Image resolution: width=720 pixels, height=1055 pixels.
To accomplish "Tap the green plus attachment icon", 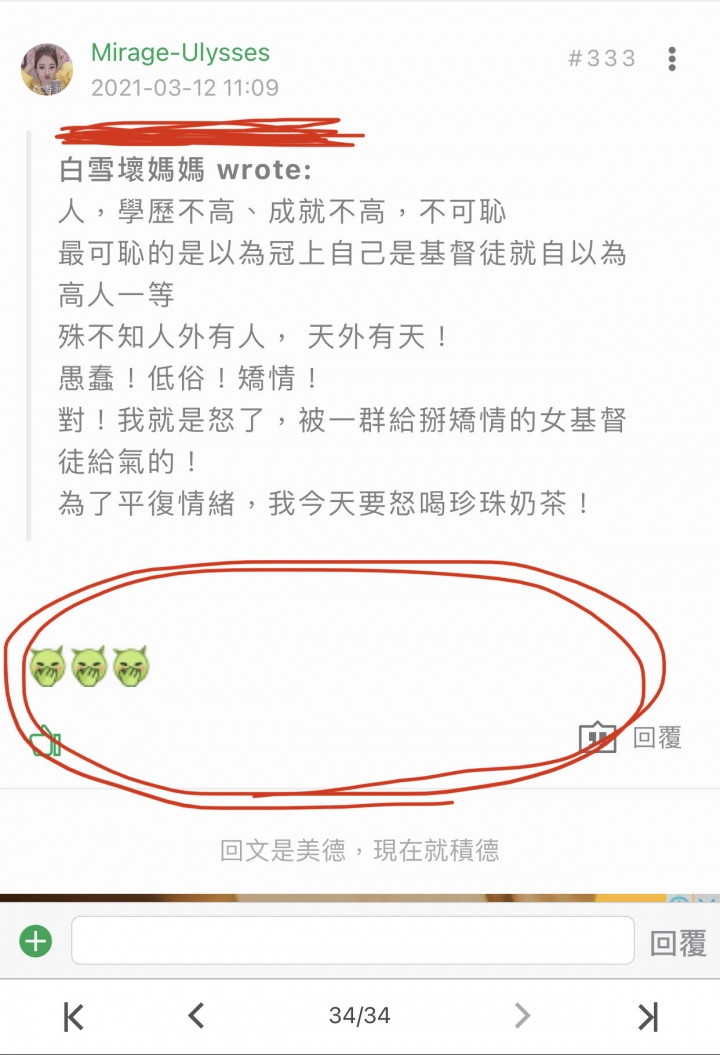I will pos(36,941).
